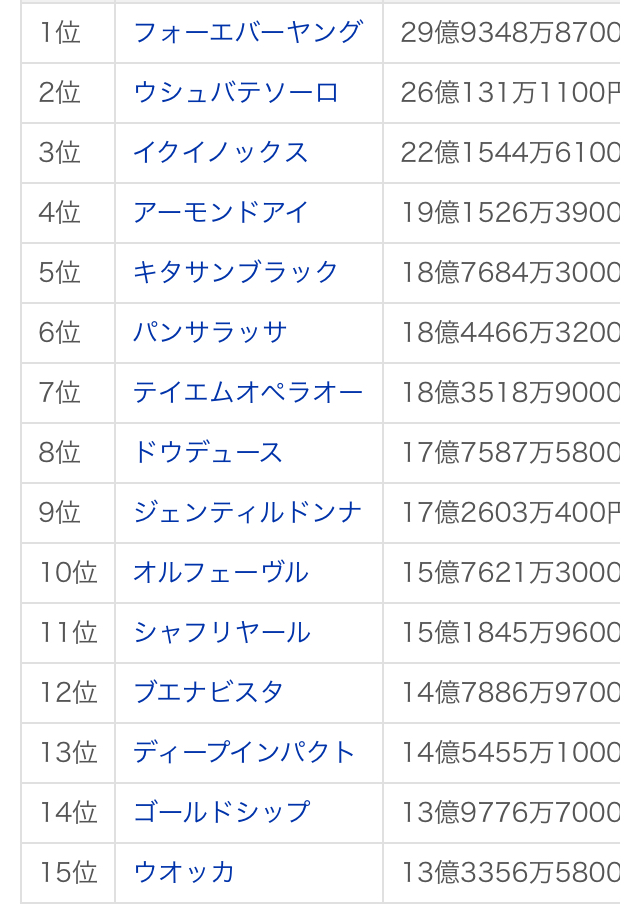View ドウデュース details
This screenshot has height=908, width=640.
(208, 452)
